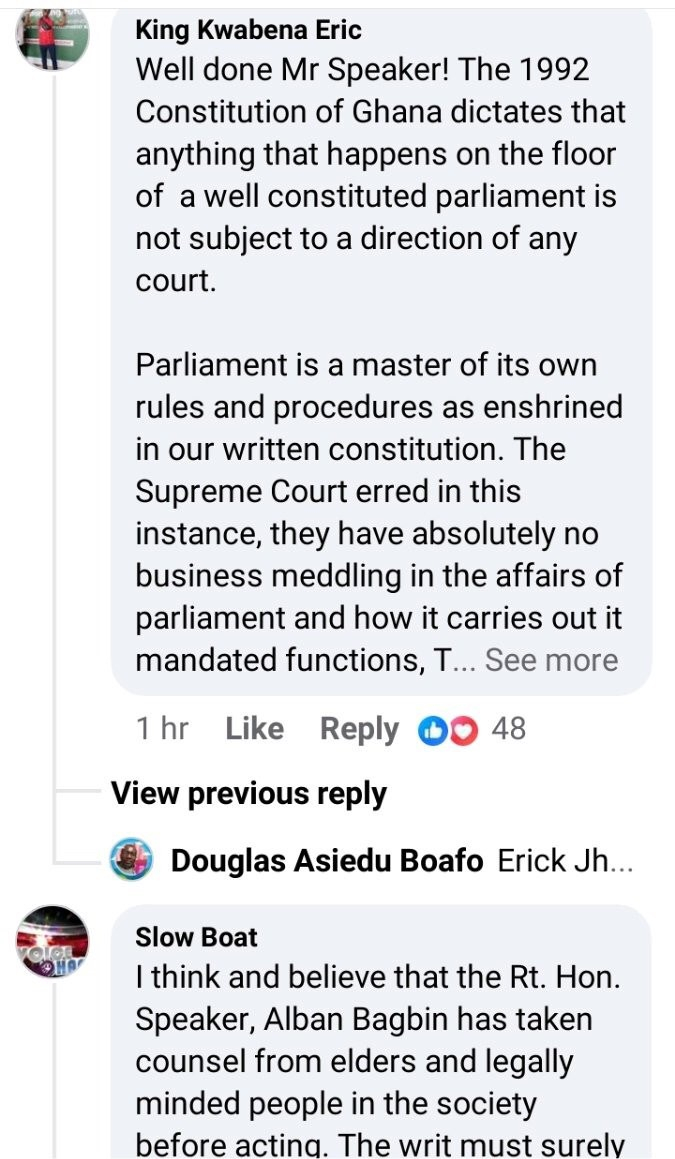Visit Slow Boat's profile by name
Screen dimensions: 675x1159
tap(197, 937)
